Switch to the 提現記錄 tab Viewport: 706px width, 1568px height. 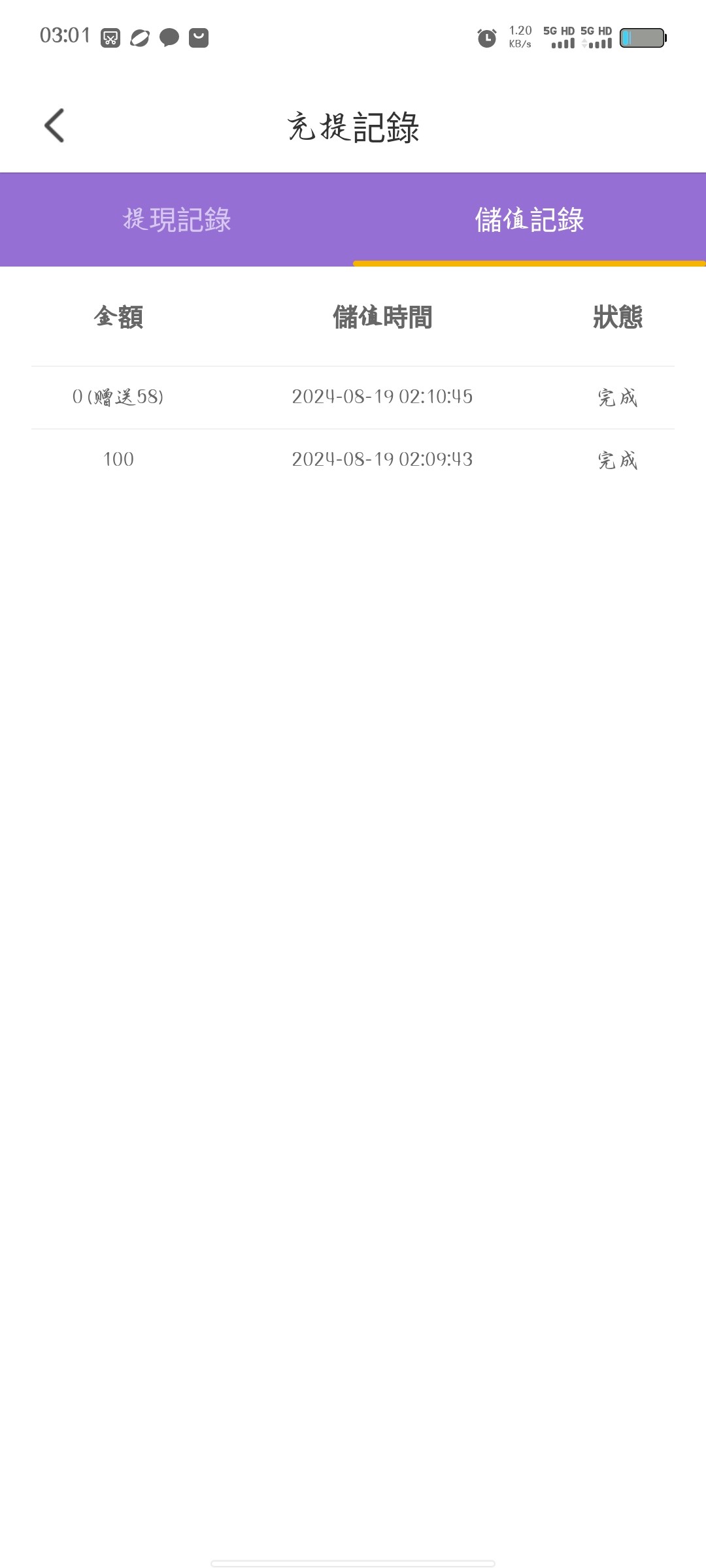pyautogui.click(x=176, y=220)
